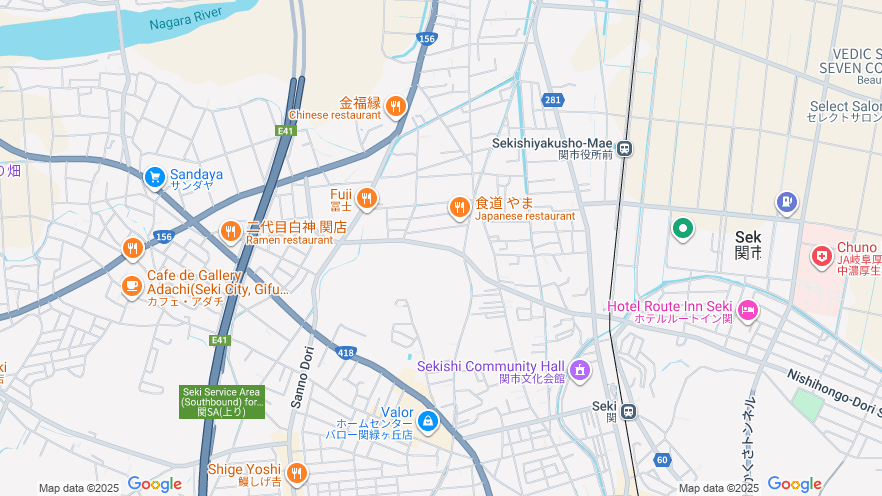Tap the Fuji restaurant marker
This screenshot has height=496, width=882.
(367, 198)
